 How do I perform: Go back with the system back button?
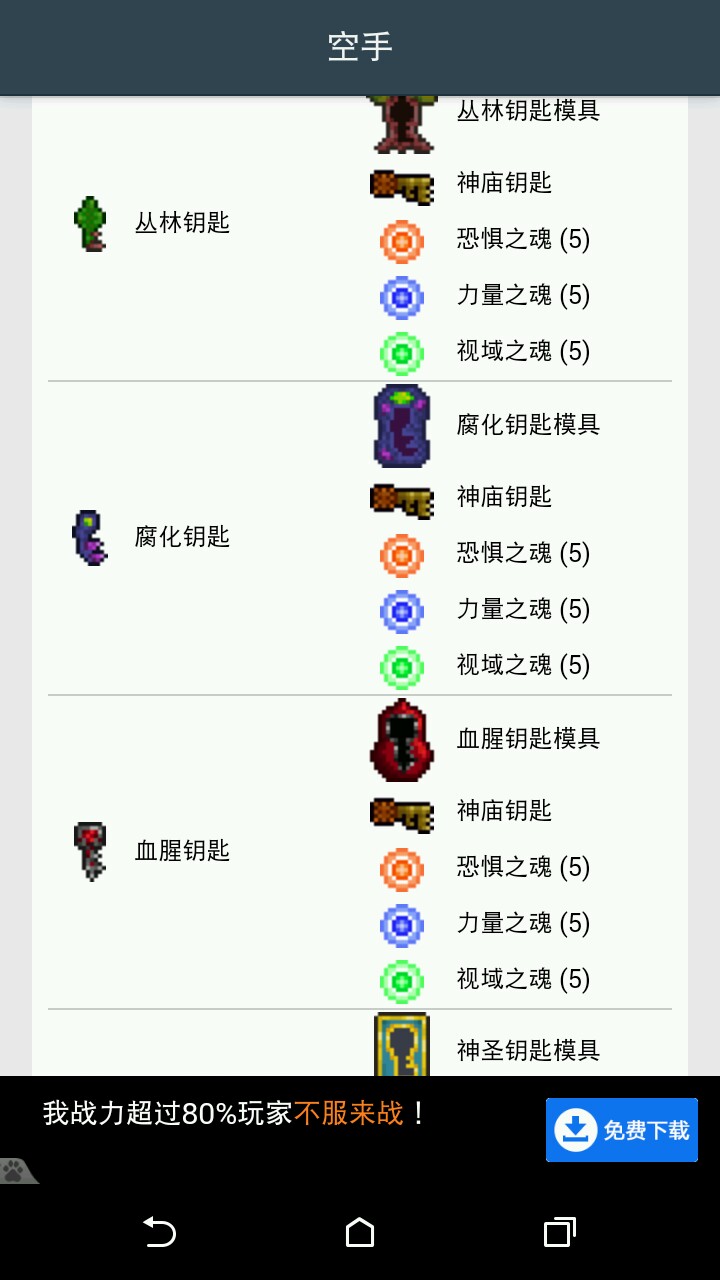point(159,1232)
